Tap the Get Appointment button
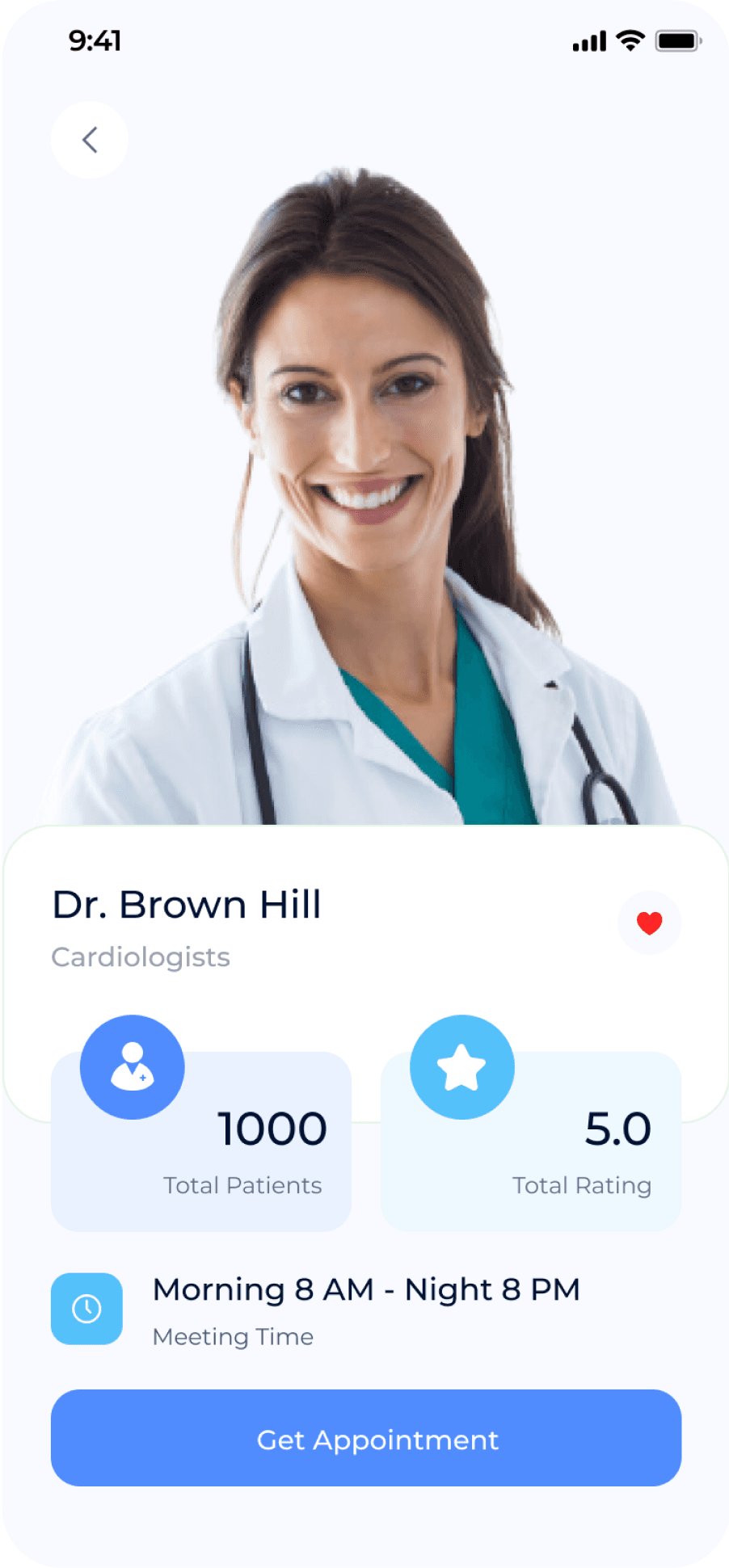729x1568 pixels. [366, 1438]
